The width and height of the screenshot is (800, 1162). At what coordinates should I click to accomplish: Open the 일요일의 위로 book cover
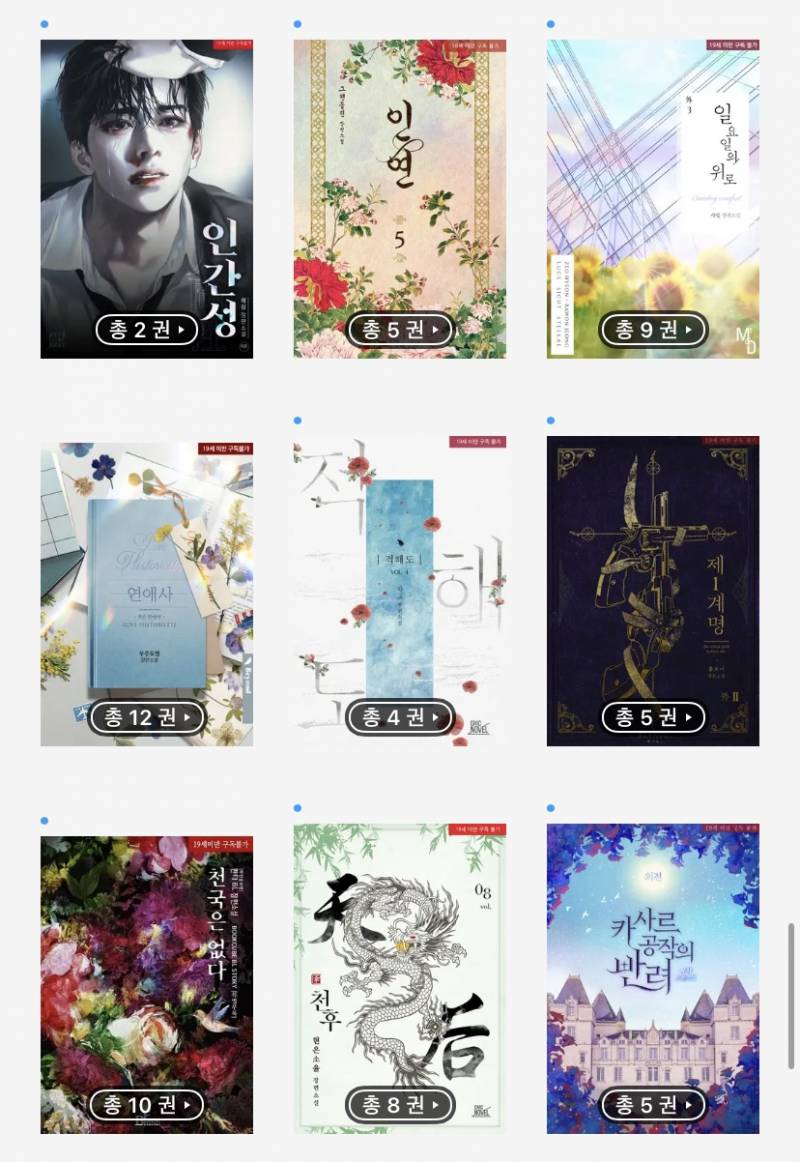(652, 180)
